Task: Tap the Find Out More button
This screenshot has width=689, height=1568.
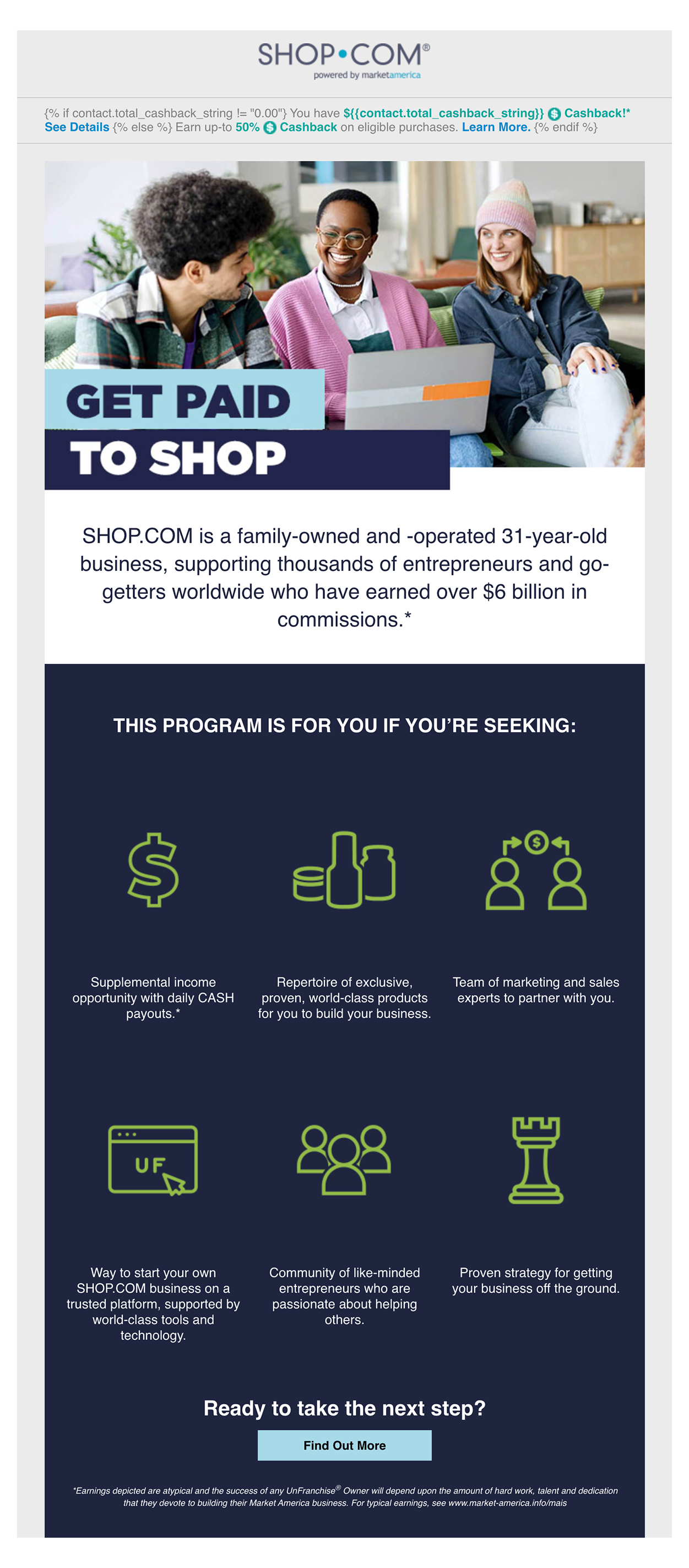Action: coord(344,1445)
